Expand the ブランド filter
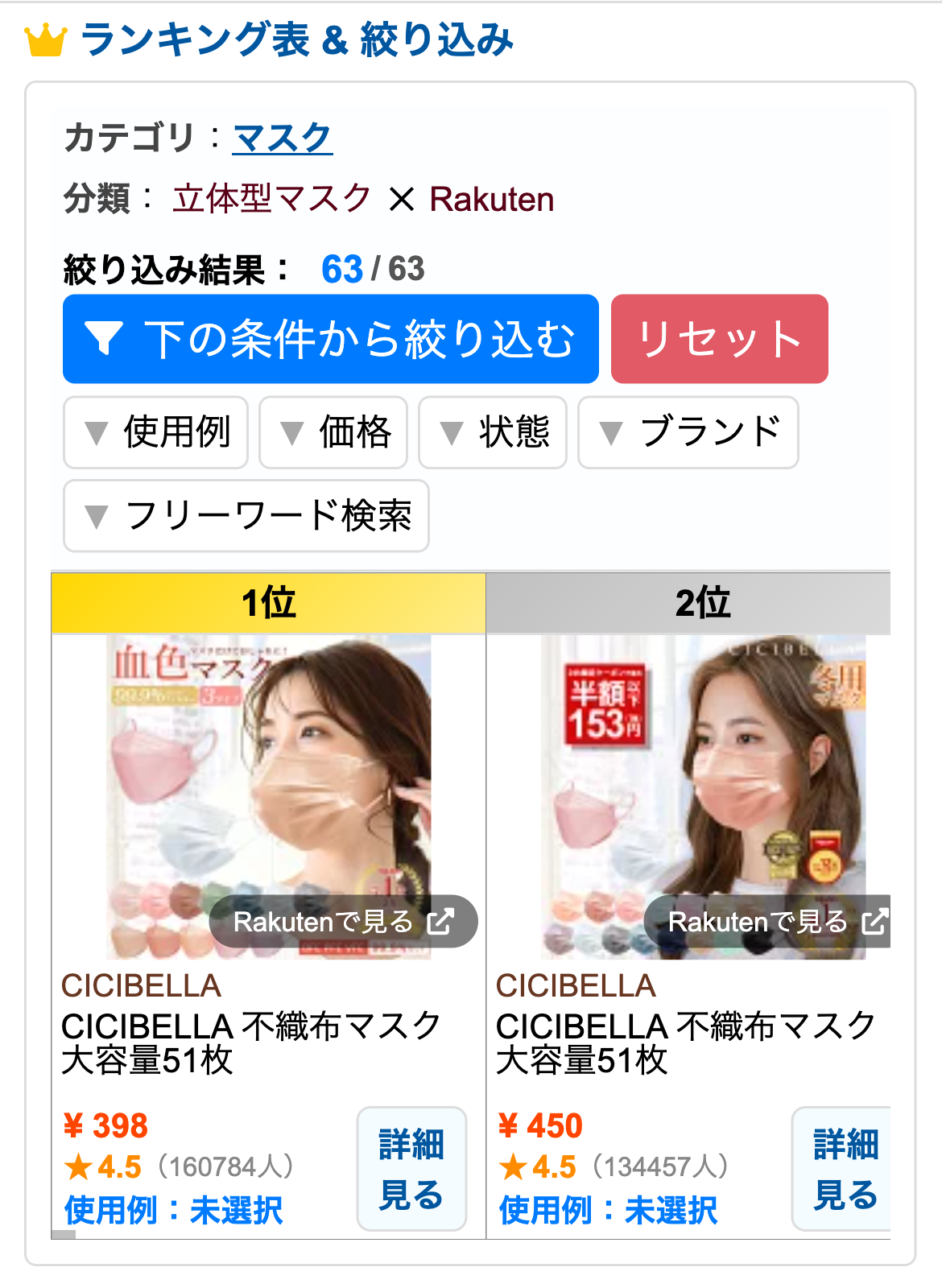Image resolution: width=942 pixels, height=1288 pixels. 688,432
